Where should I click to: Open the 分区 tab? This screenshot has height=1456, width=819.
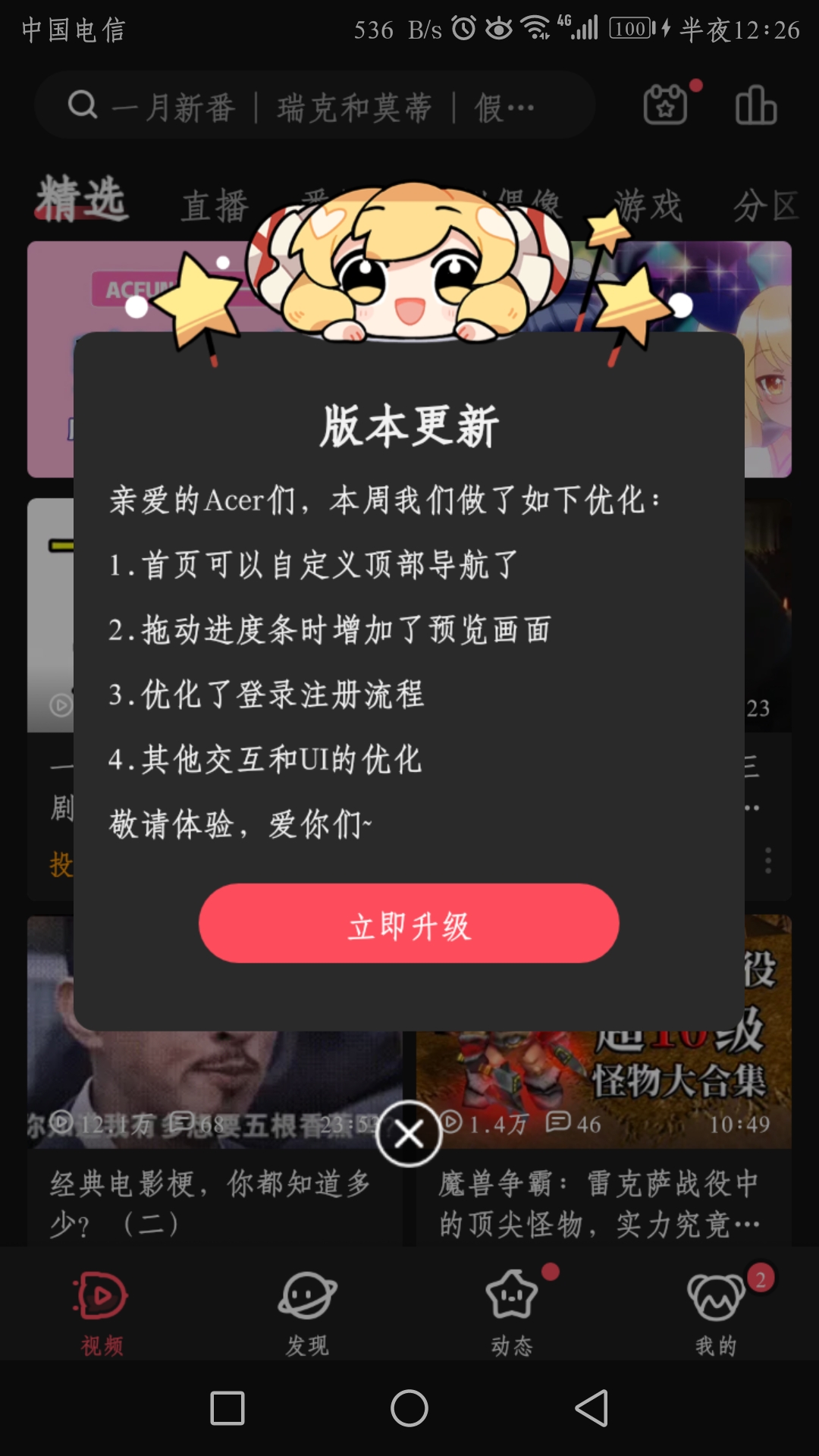point(764,206)
